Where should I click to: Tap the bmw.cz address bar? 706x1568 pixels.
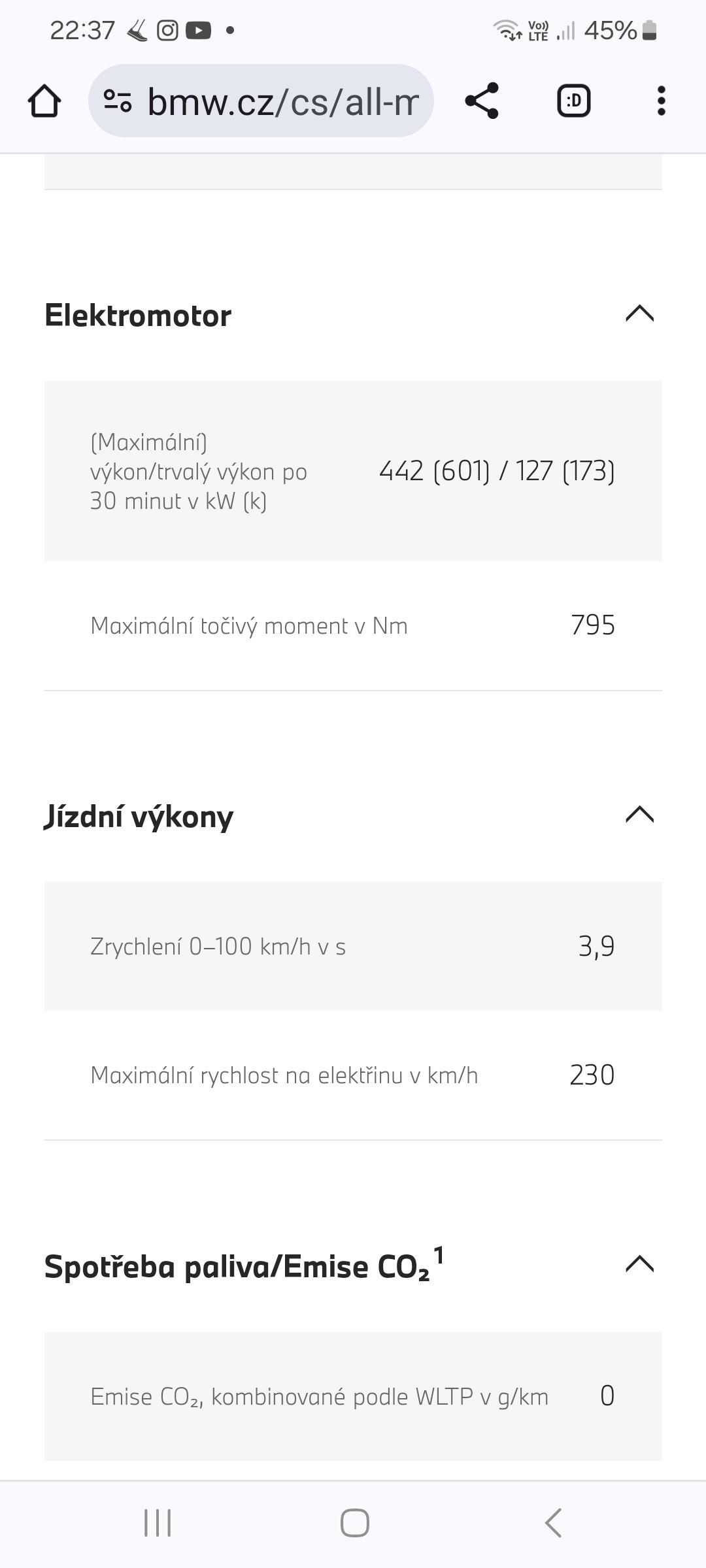[281, 101]
